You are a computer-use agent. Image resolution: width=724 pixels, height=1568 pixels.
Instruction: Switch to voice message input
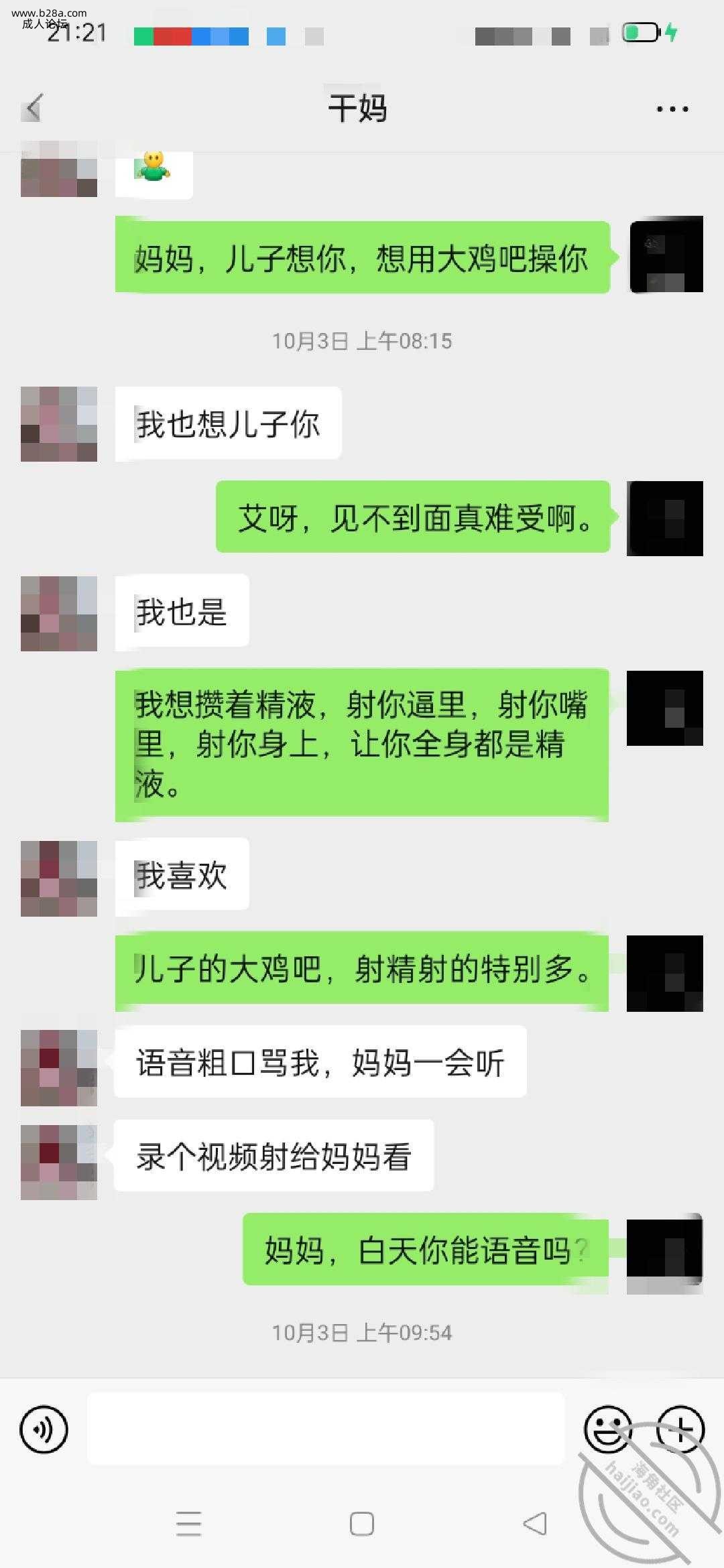(x=44, y=1429)
